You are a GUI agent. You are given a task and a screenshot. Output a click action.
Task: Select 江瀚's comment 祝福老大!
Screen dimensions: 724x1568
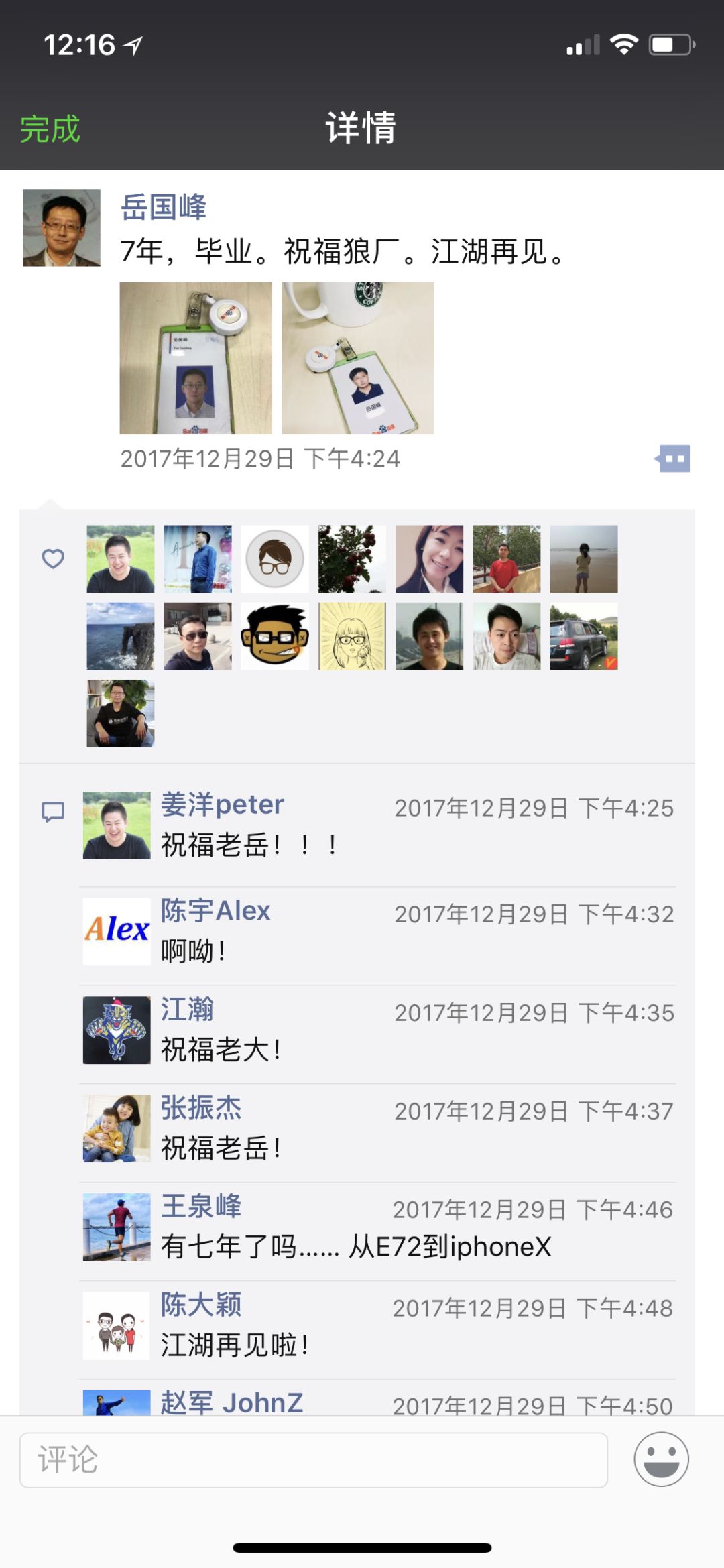tap(221, 1050)
